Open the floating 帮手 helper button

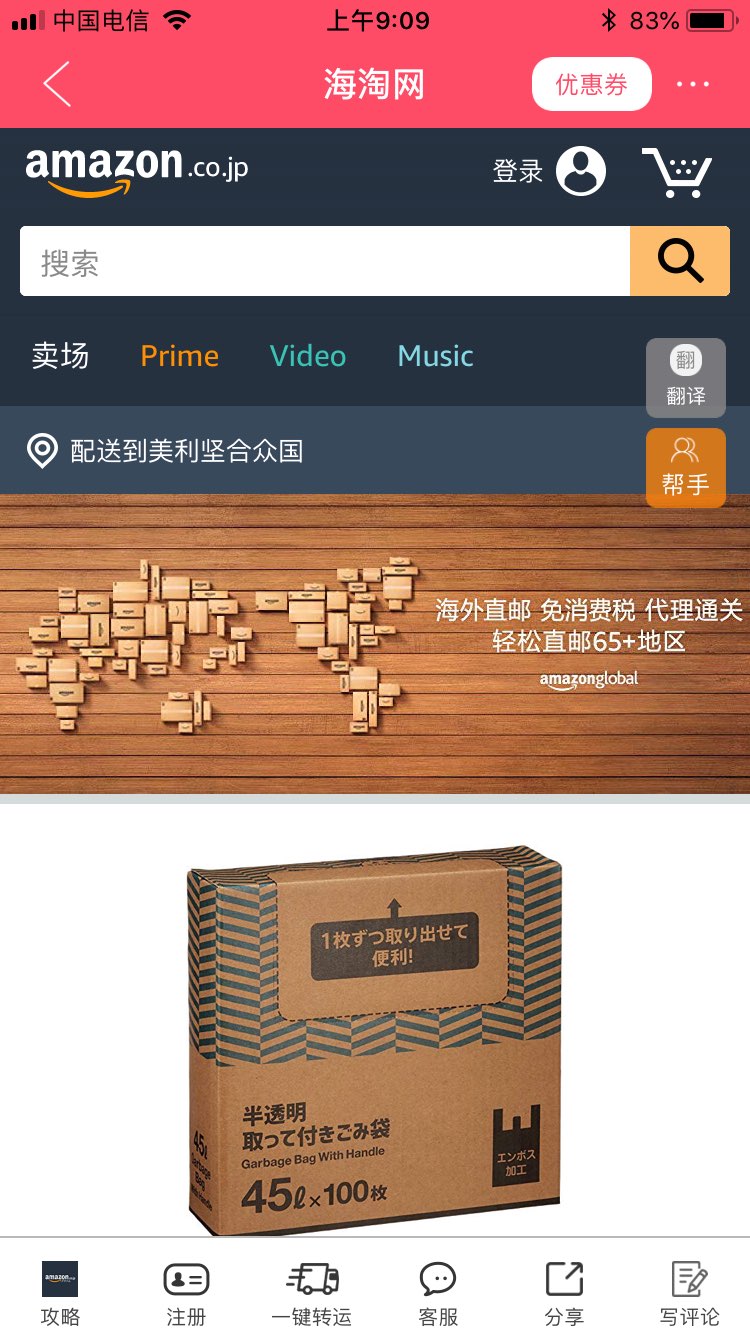coord(686,468)
